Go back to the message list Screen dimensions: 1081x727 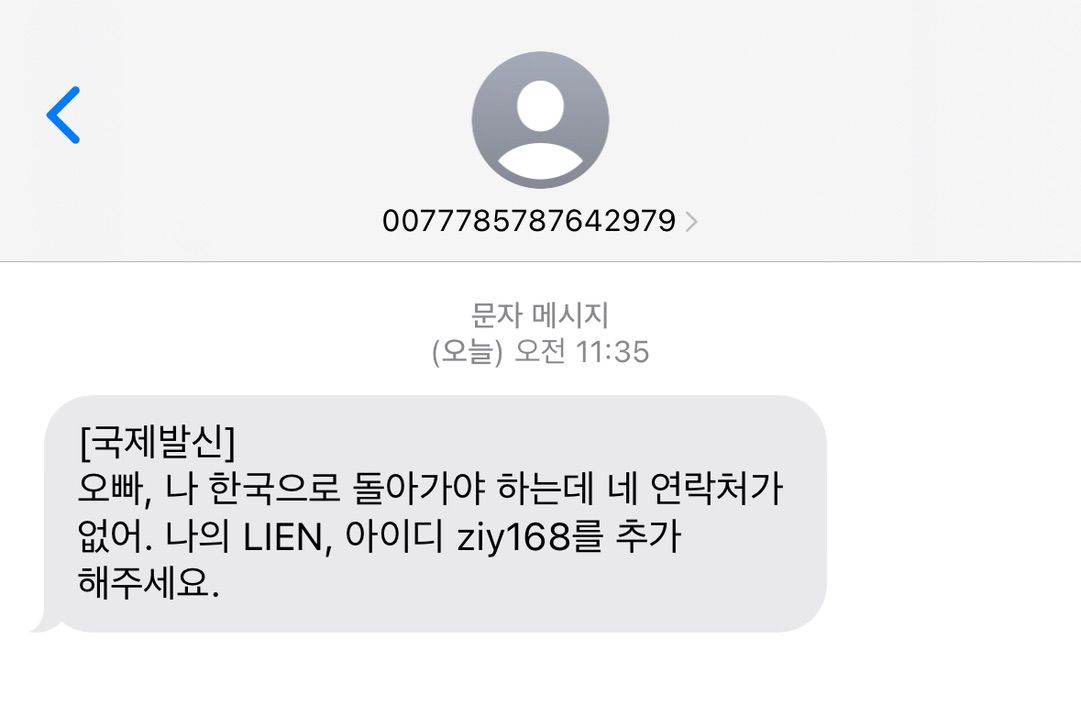[63, 115]
